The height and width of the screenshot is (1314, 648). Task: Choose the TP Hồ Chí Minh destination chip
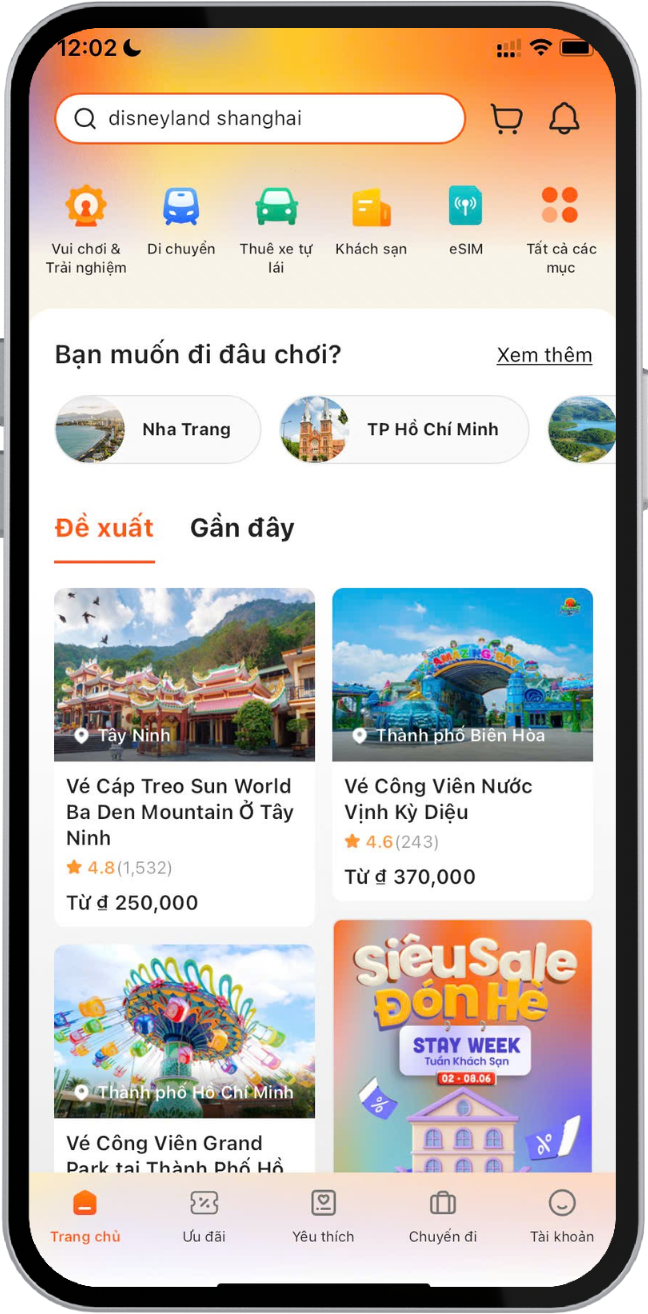(x=404, y=430)
